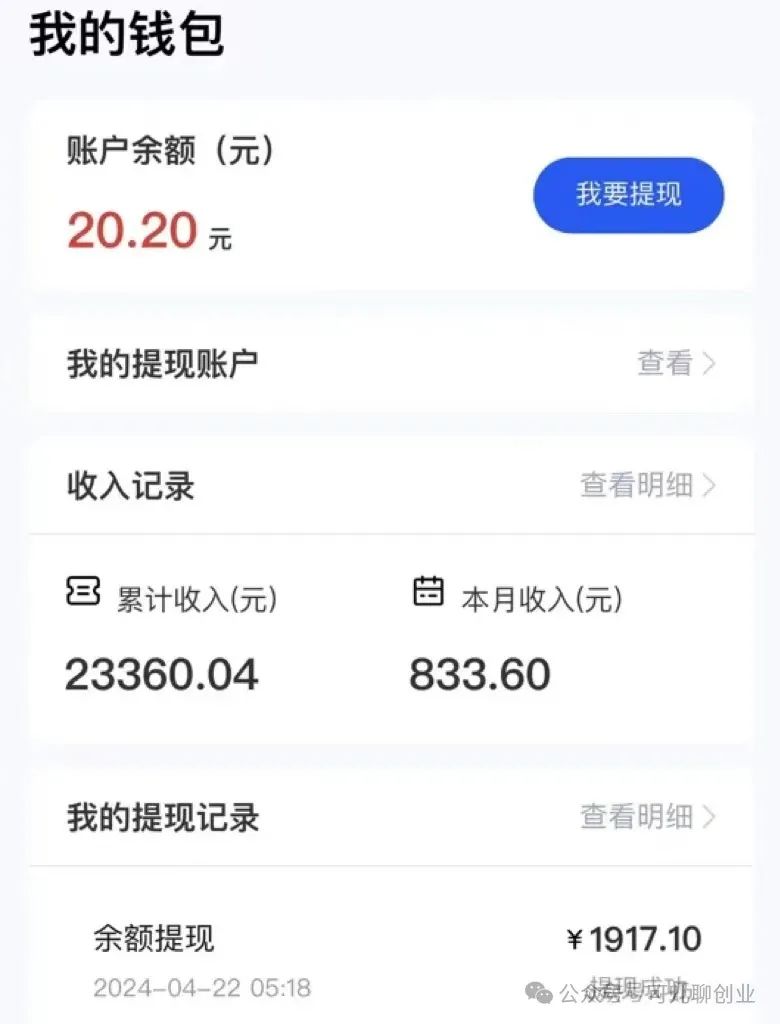Click the arrow after 收入记录 查看明细
Screen dimensions: 780x1024
pos(713,484)
